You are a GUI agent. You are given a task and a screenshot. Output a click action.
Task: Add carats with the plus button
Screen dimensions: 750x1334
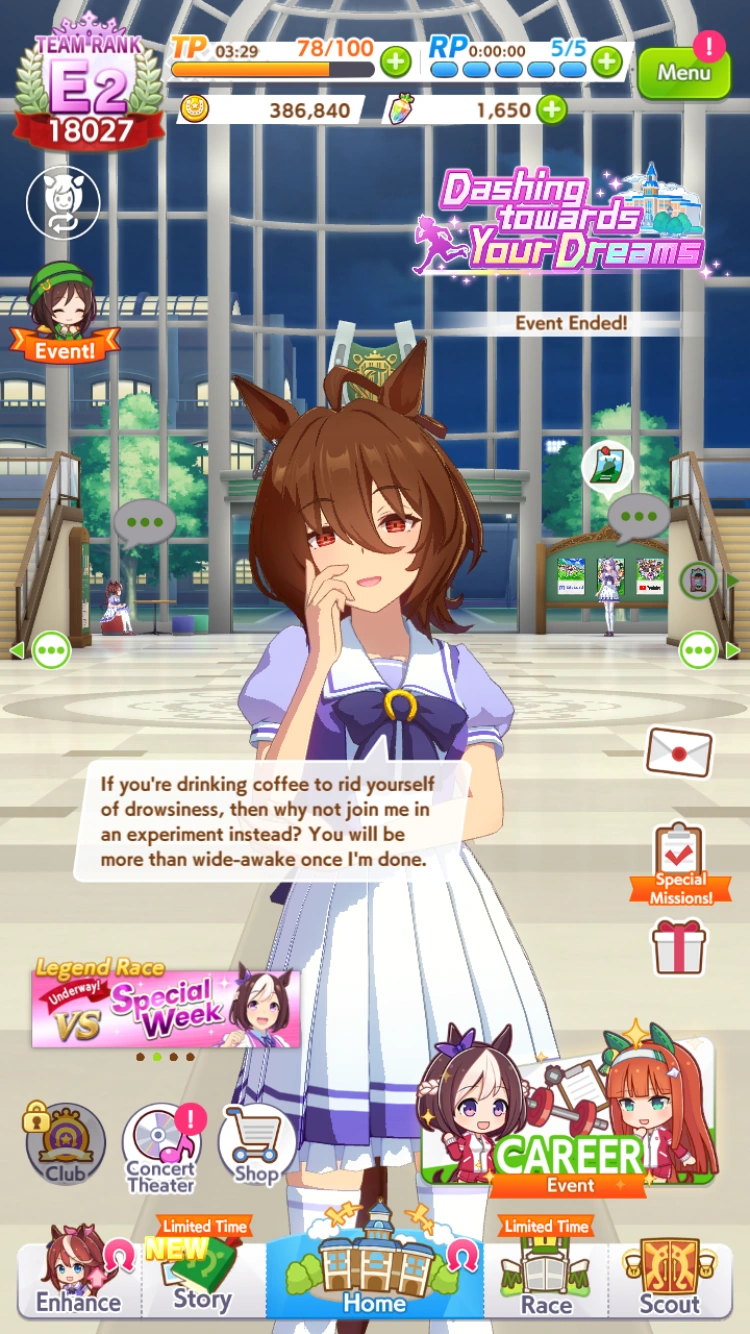coord(551,109)
